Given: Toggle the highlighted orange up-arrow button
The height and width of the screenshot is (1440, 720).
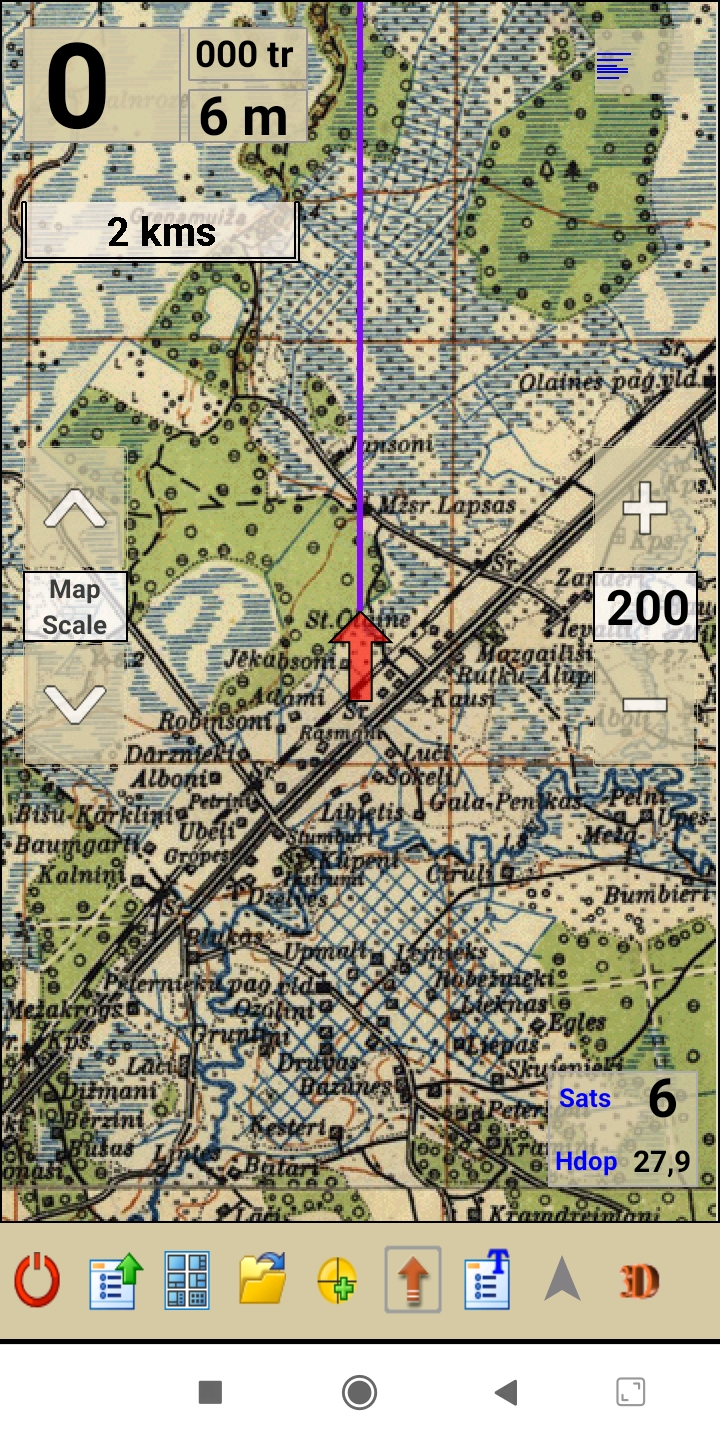Looking at the screenshot, I should click(413, 1279).
